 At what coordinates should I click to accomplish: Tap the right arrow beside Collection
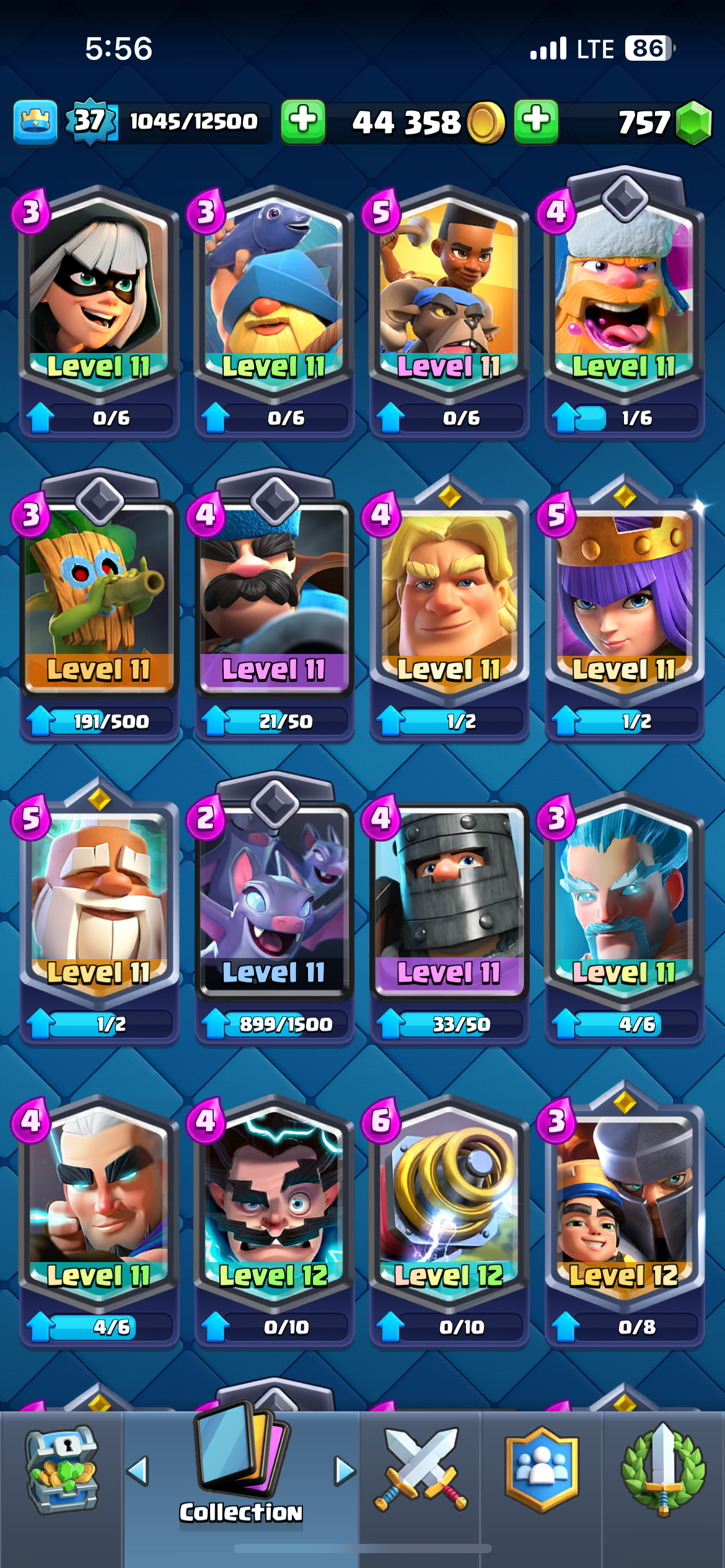click(x=345, y=1471)
